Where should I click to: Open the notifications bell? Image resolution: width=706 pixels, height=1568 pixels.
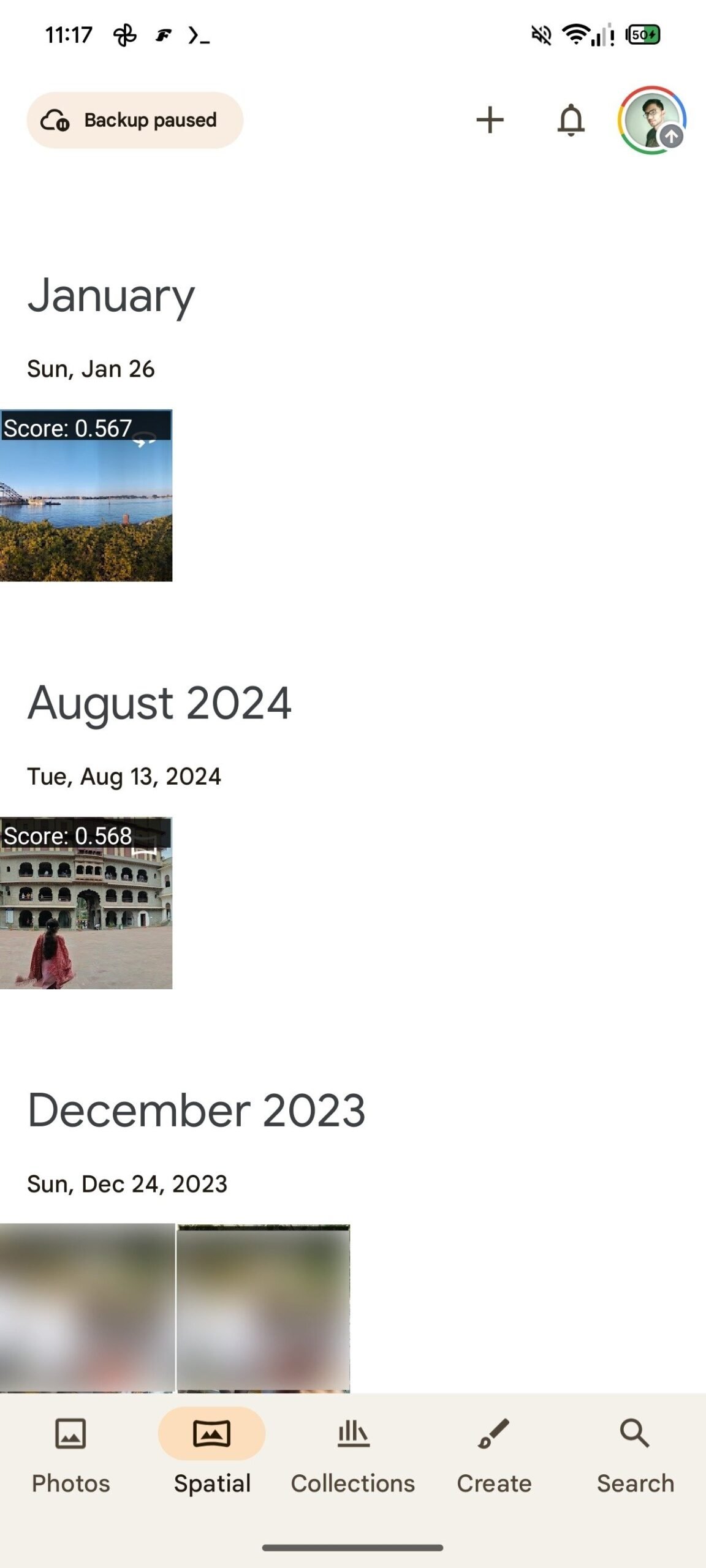click(x=571, y=119)
